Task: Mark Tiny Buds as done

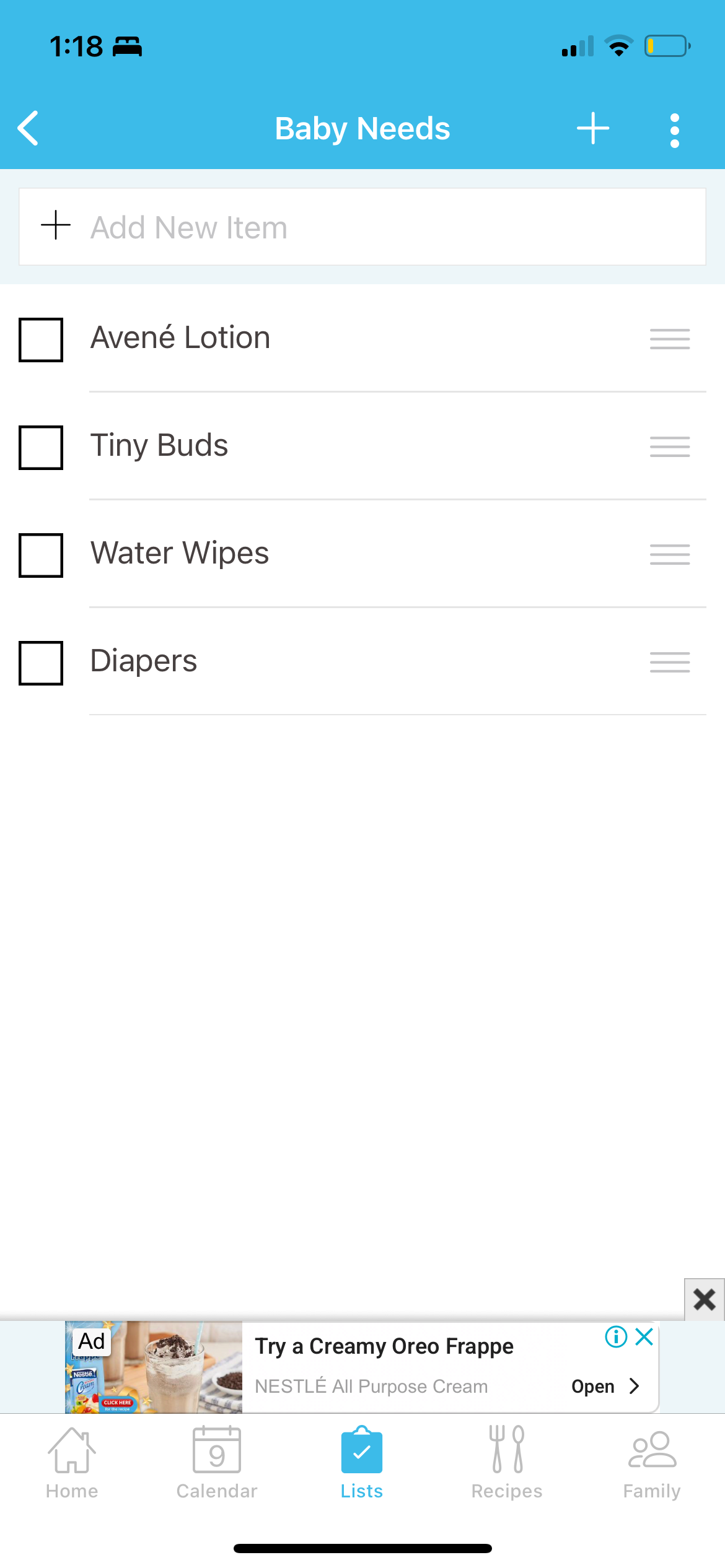Action: pyautogui.click(x=40, y=448)
